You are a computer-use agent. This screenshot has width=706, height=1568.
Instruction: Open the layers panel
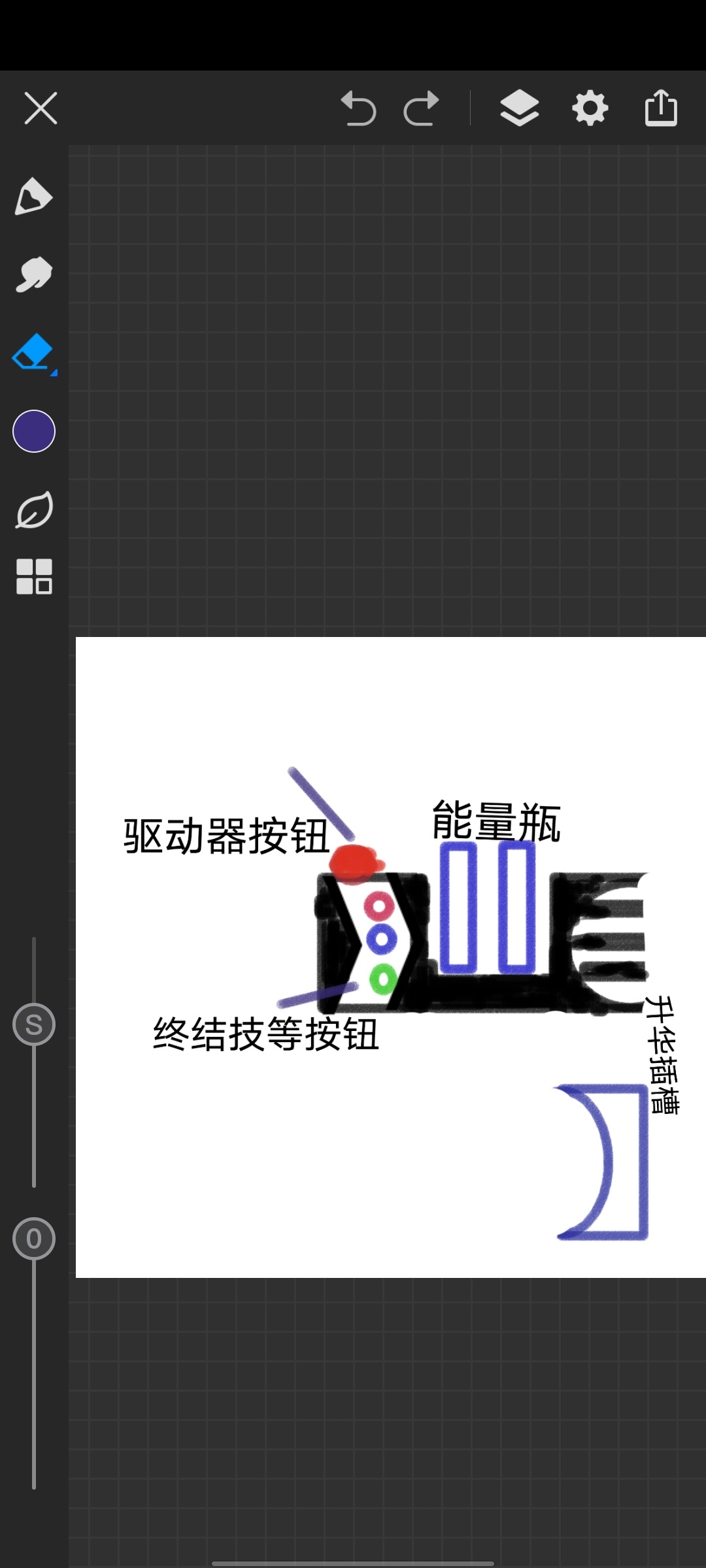[x=520, y=108]
